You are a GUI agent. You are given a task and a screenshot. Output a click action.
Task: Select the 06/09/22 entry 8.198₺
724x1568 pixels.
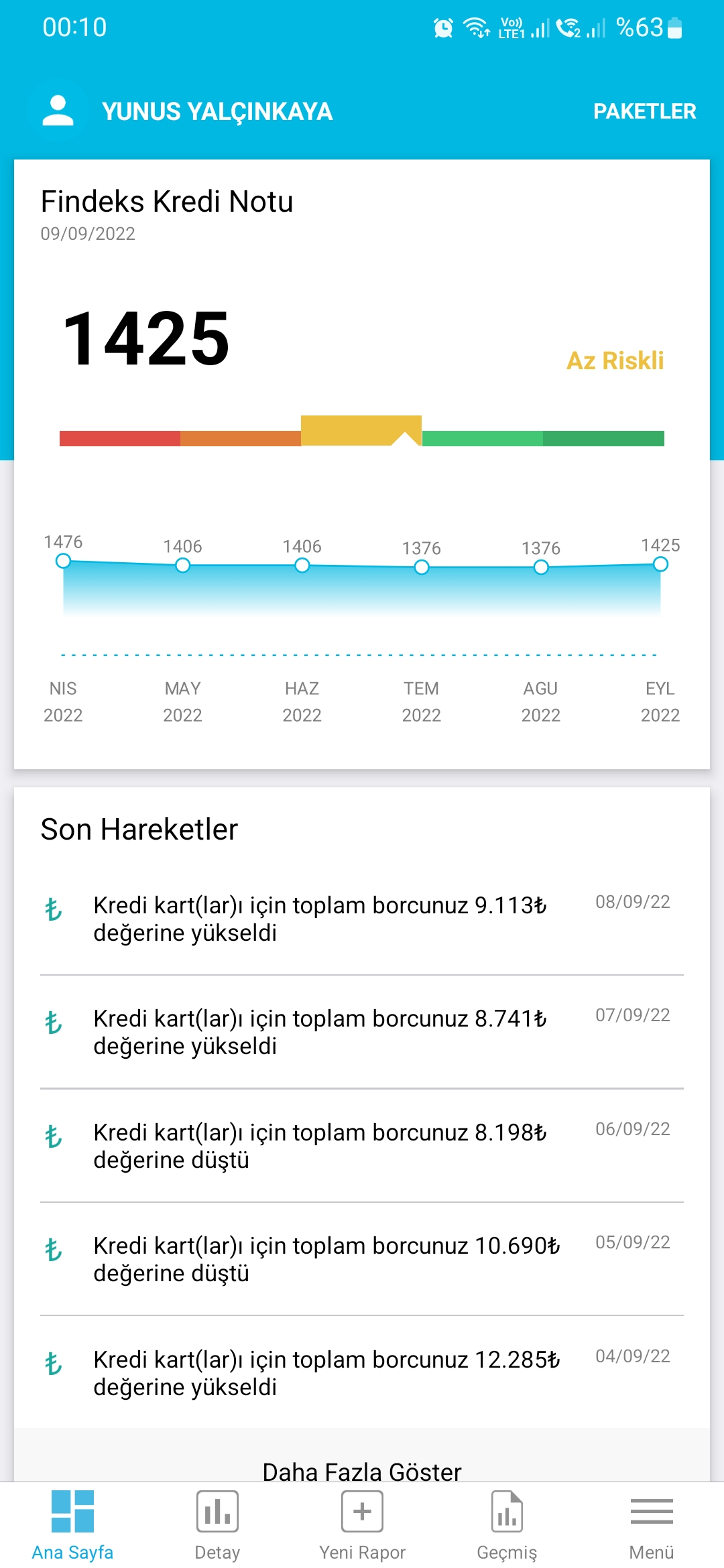pos(362,1146)
